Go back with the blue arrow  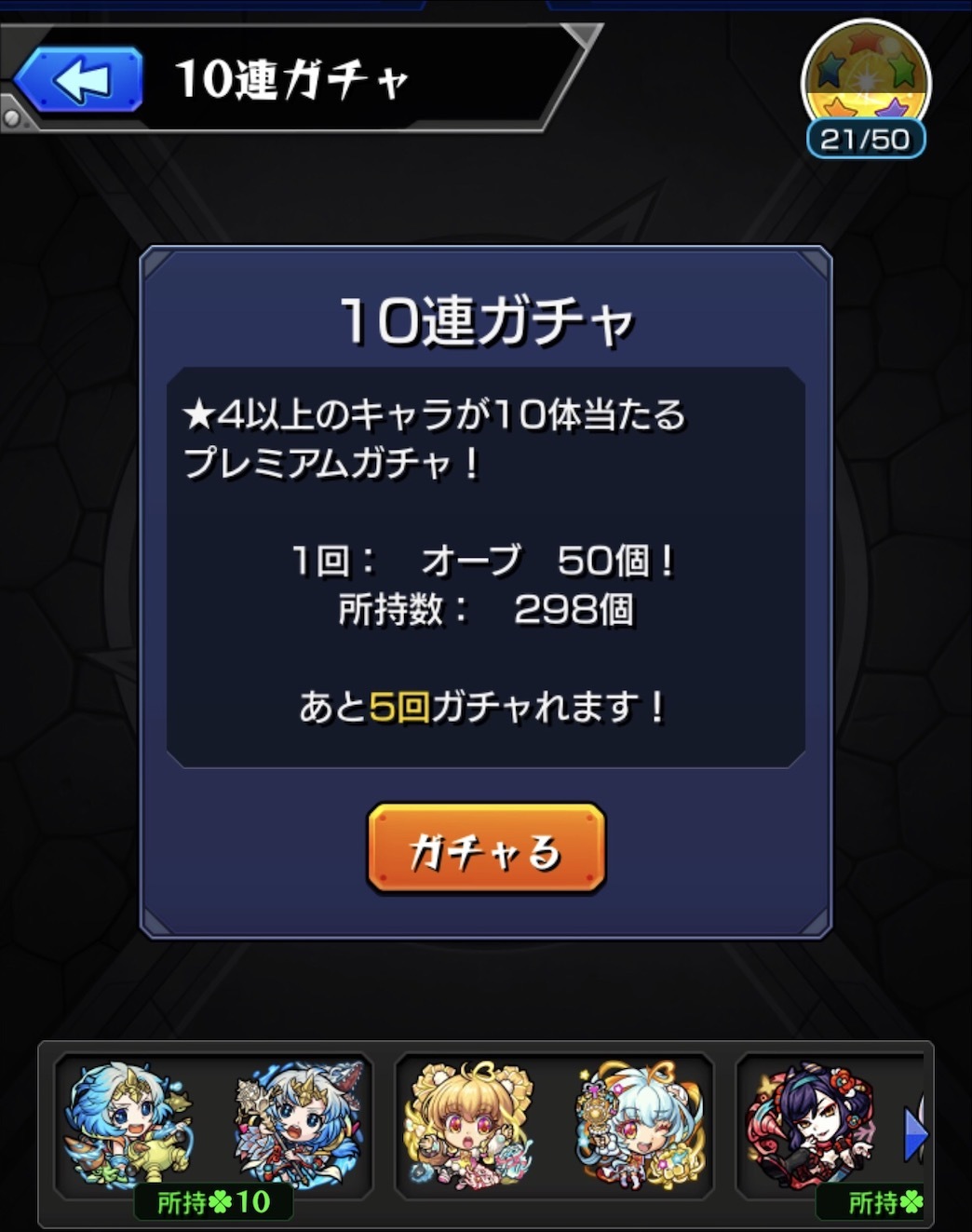click(x=79, y=80)
